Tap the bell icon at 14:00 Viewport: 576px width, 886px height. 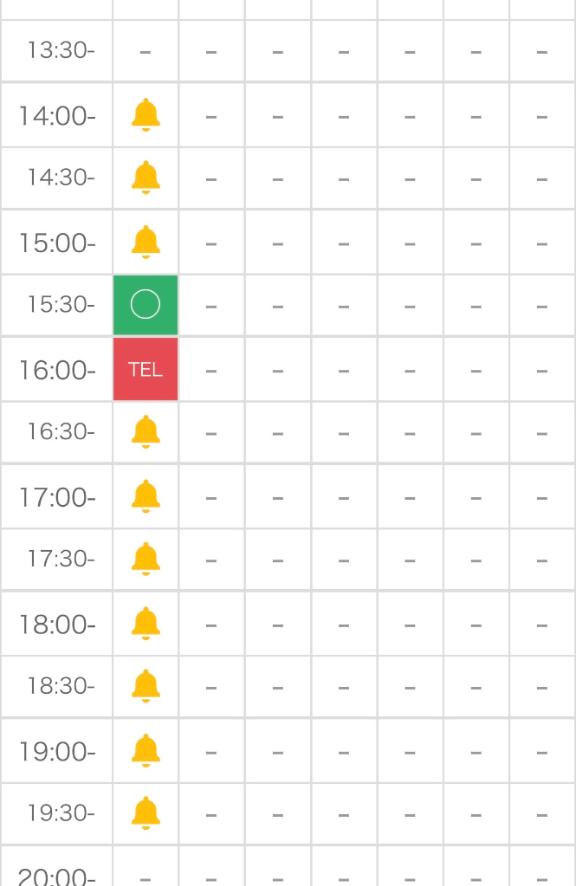pyautogui.click(x=146, y=115)
